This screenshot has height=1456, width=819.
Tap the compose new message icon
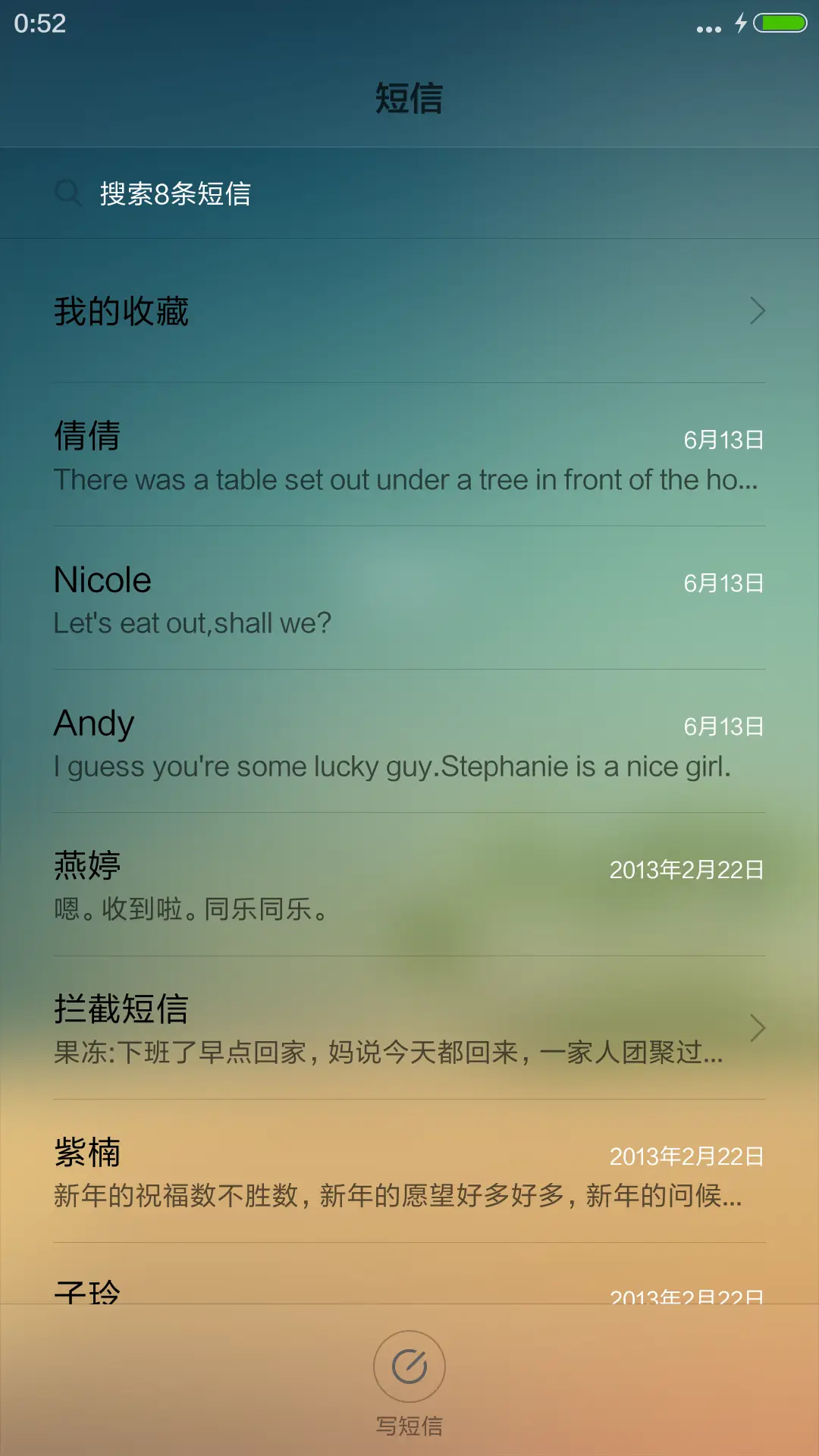409,1365
